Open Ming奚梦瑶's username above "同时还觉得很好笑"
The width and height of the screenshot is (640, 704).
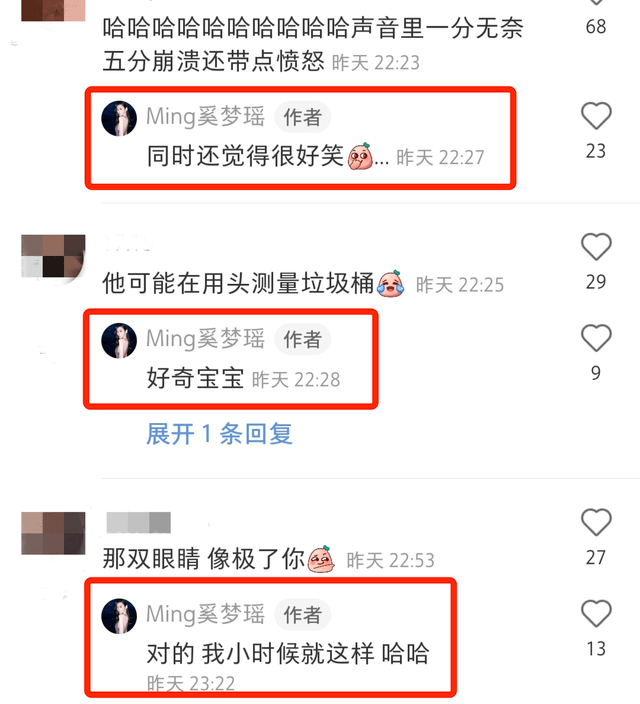205,116
